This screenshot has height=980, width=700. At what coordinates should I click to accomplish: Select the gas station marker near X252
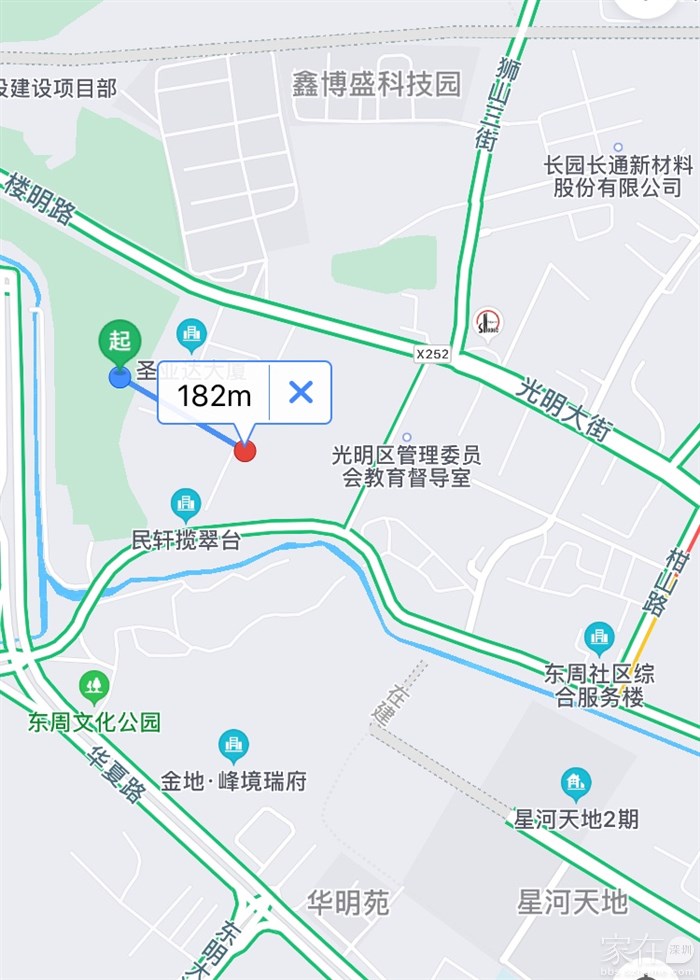point(488,322)
